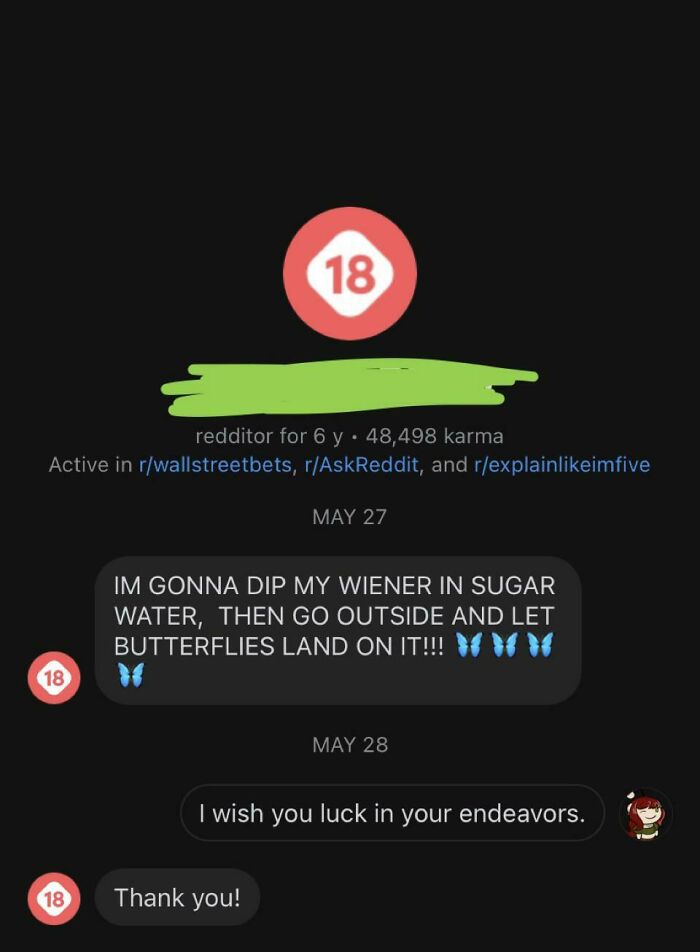Open the r/wallstreetbets community link
The image size is (700, 952).
click(215, 465)
